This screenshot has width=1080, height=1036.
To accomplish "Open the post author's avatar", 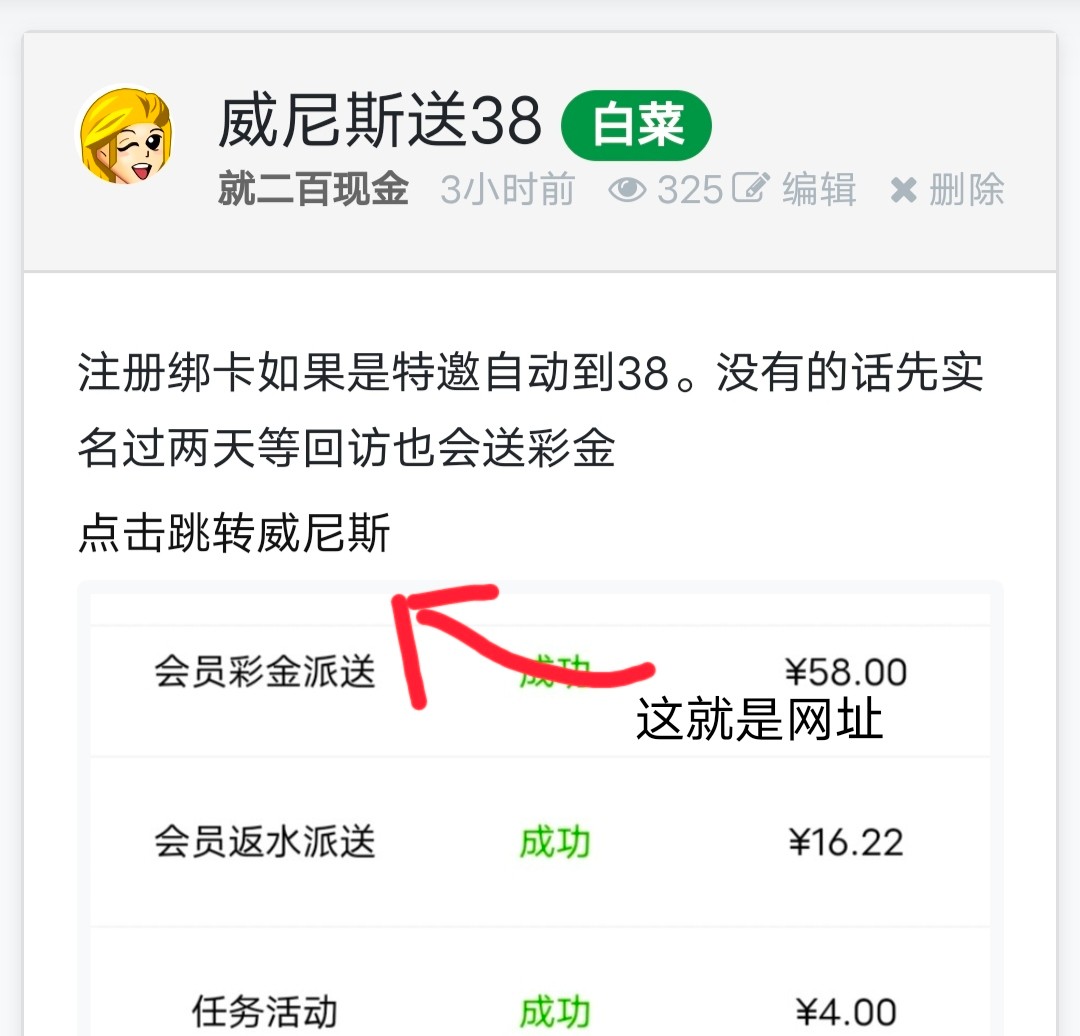I will click(x=125, y=136).
